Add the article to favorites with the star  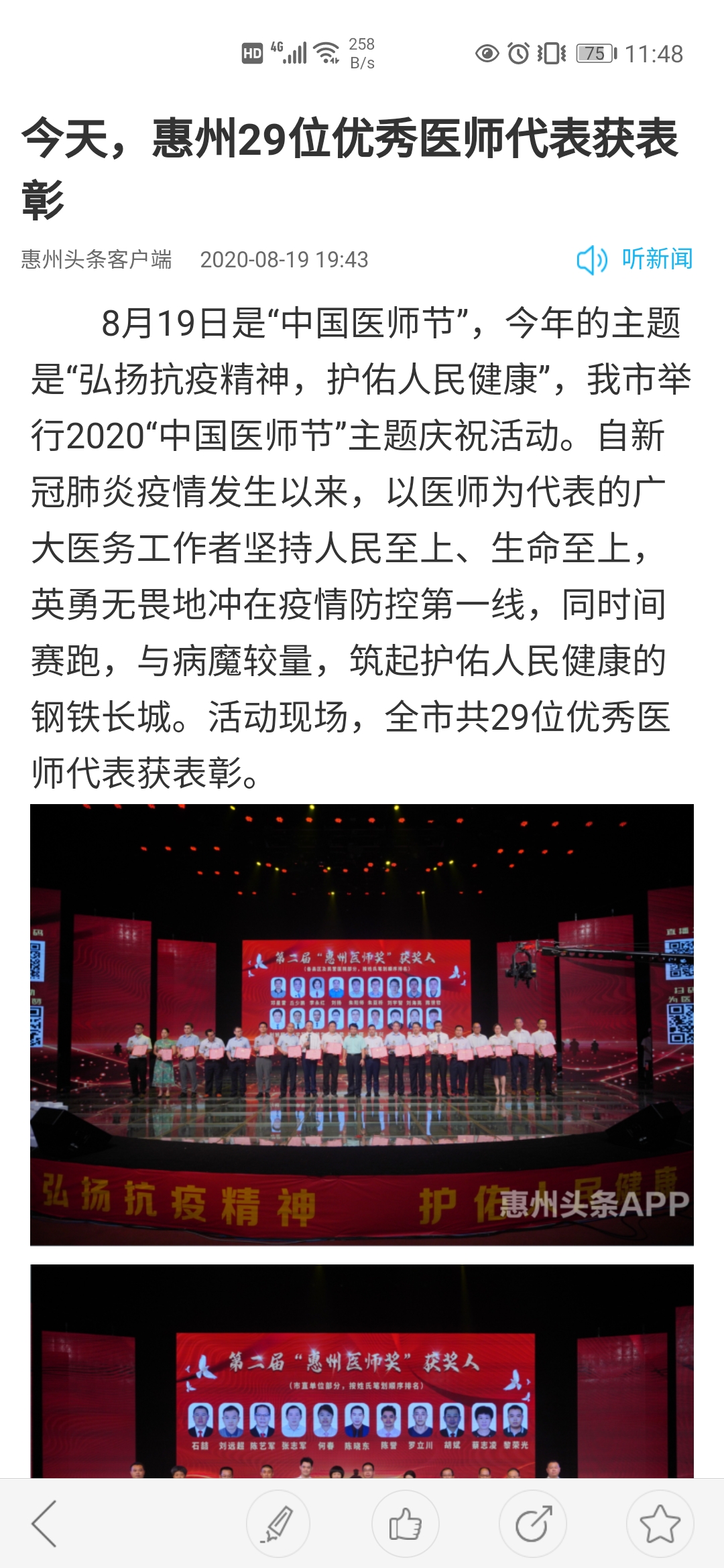pos(660,1523)
